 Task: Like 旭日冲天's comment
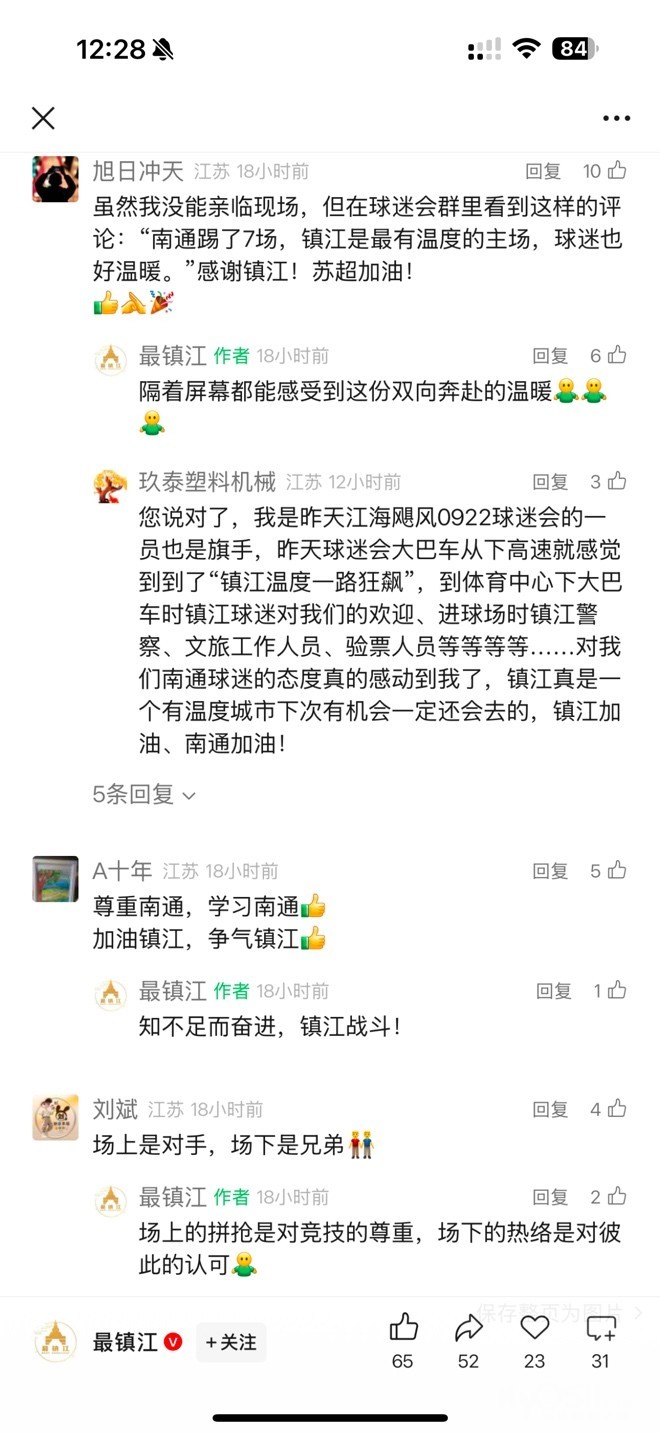(x=617, y=171)
